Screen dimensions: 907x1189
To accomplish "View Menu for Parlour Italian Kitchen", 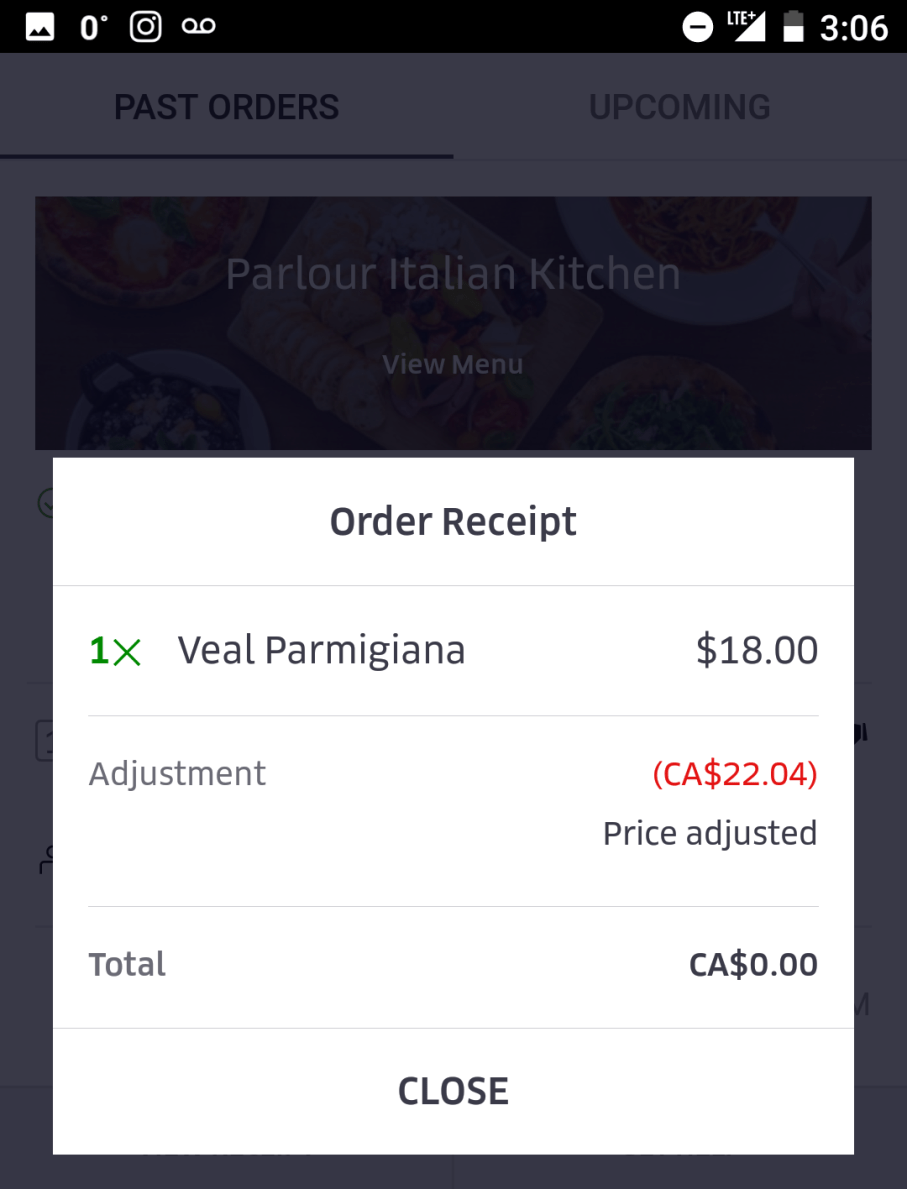I will pyautogui.click(x=453, y=365).
